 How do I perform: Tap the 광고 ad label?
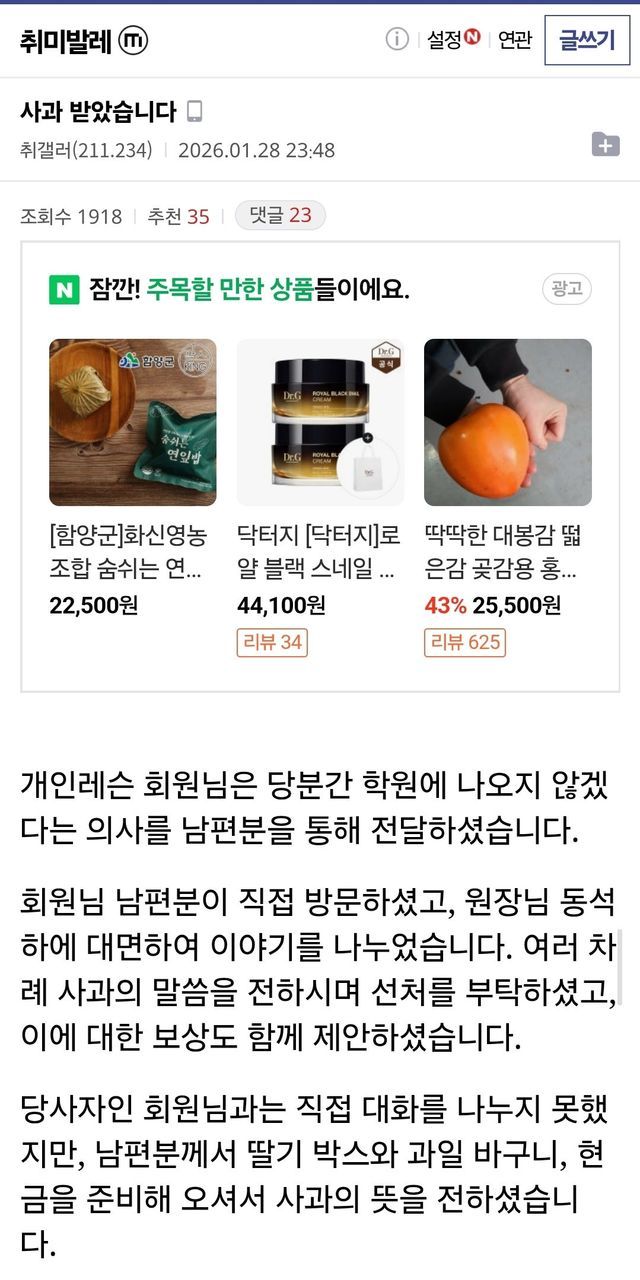click(x=567, y=289)
